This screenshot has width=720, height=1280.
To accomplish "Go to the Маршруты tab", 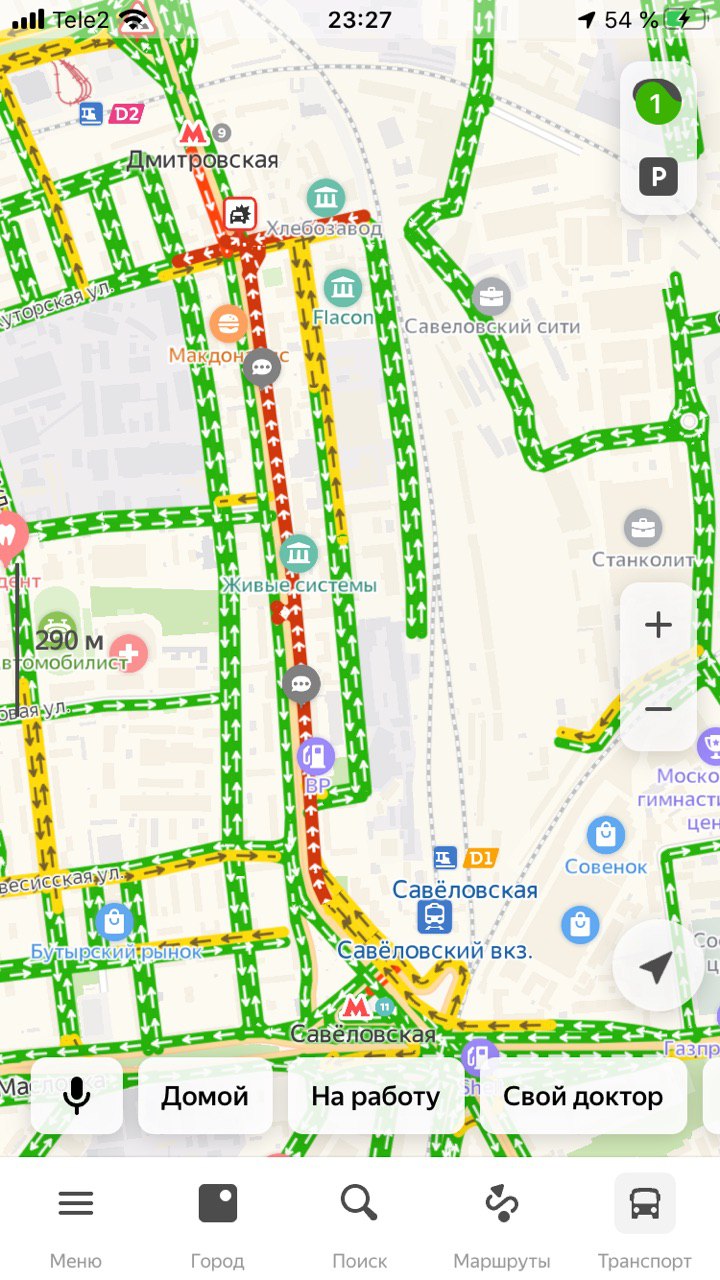I will coord(502,1221).
